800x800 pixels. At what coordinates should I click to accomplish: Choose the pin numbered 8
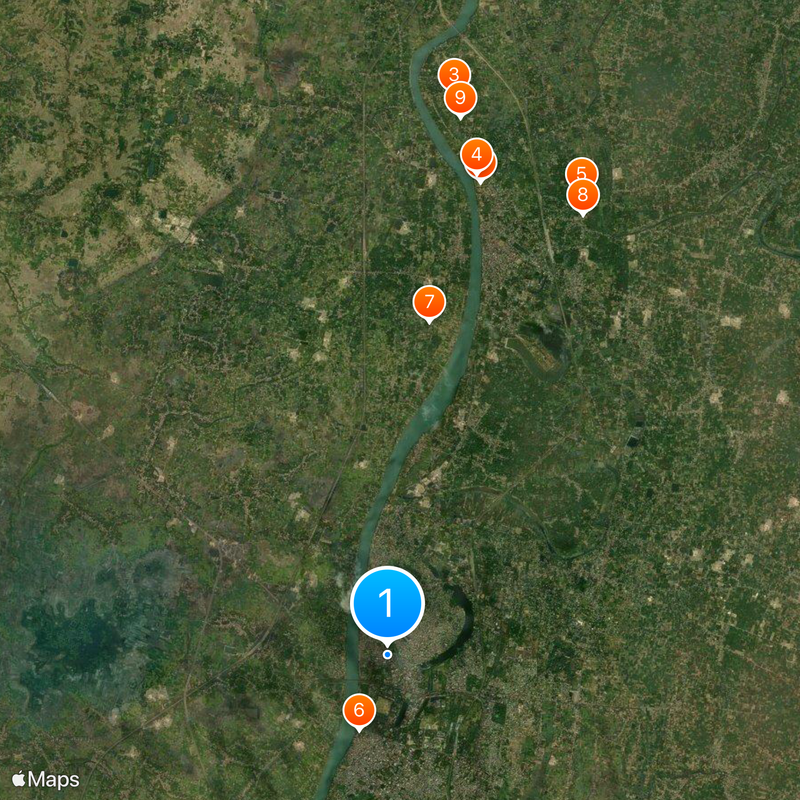click(x=583, y=195)
